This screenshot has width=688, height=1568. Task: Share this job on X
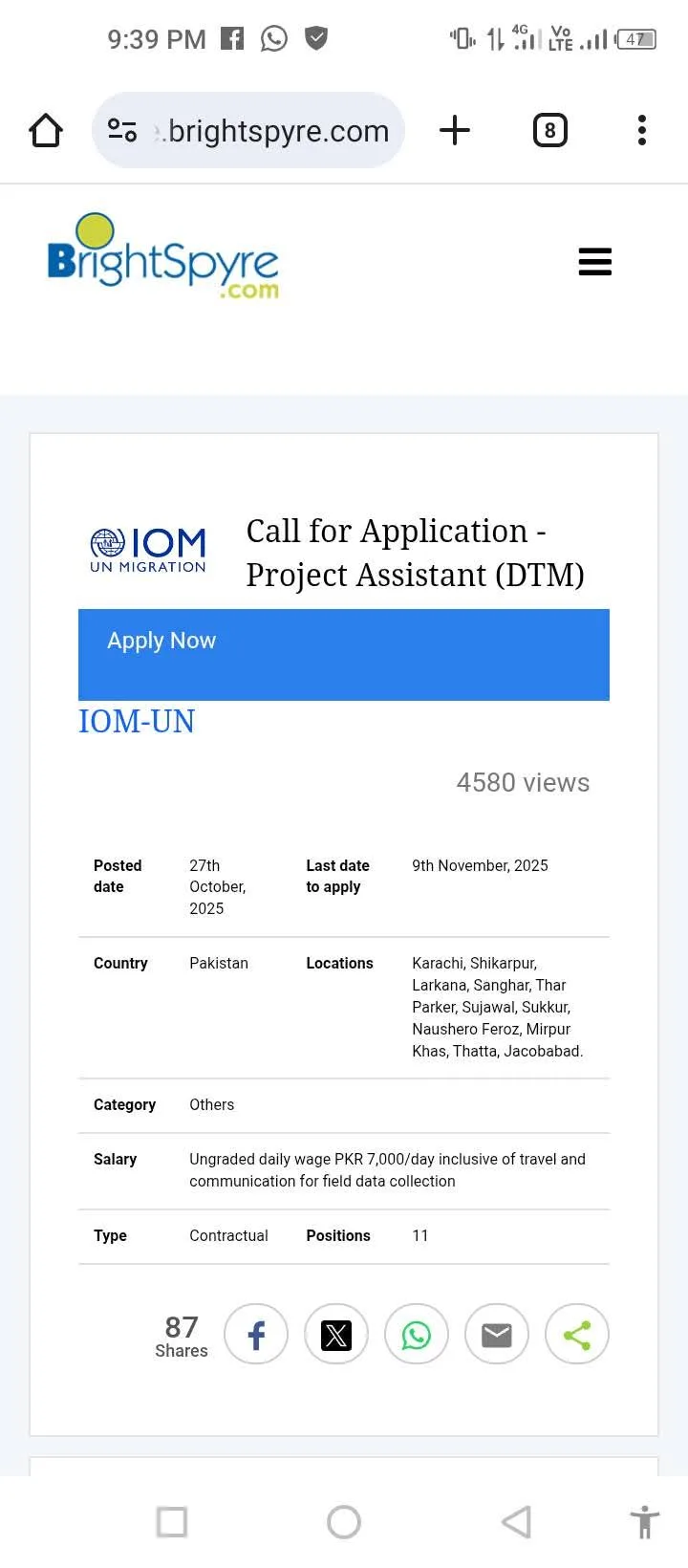[x=336, y=1334]
